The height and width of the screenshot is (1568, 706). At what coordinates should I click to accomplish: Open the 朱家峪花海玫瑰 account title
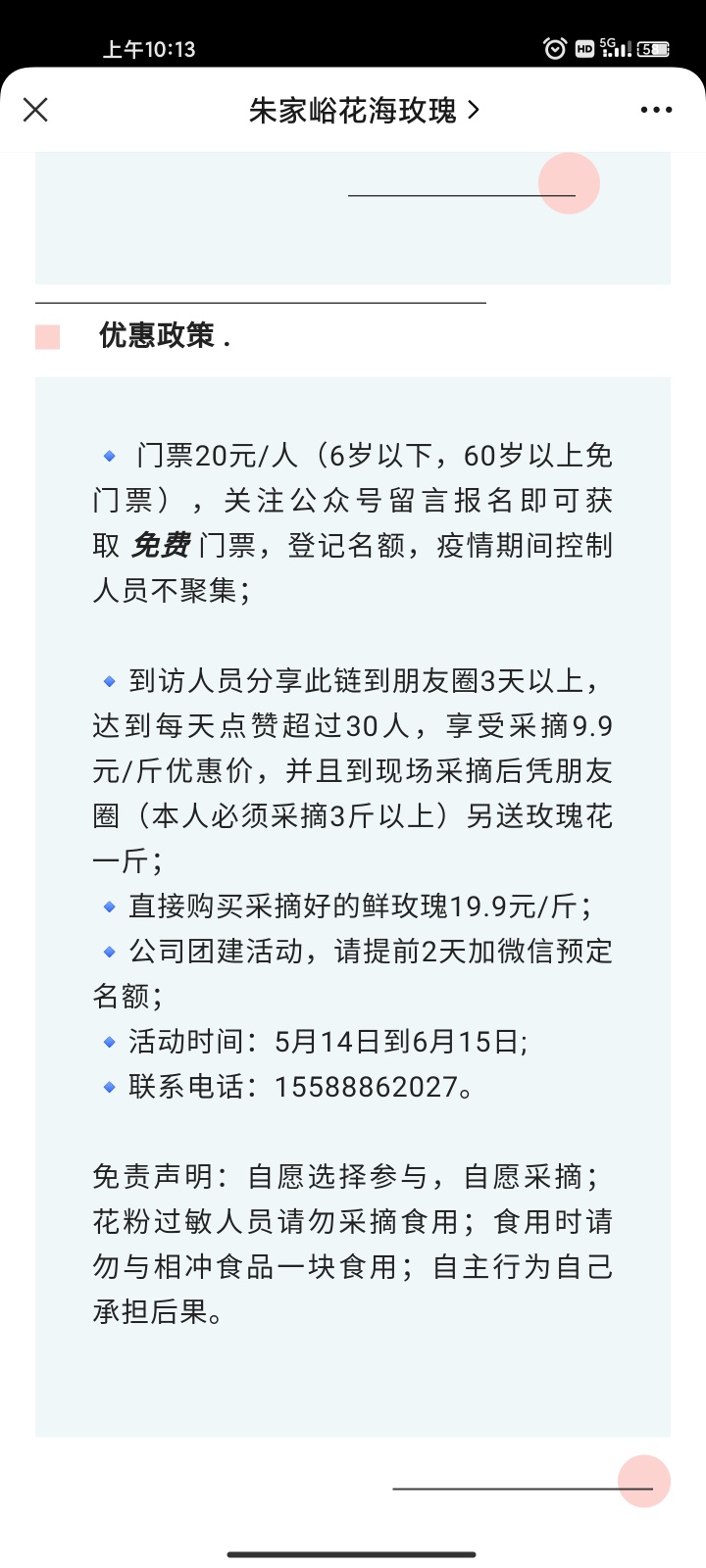(364, 111)
